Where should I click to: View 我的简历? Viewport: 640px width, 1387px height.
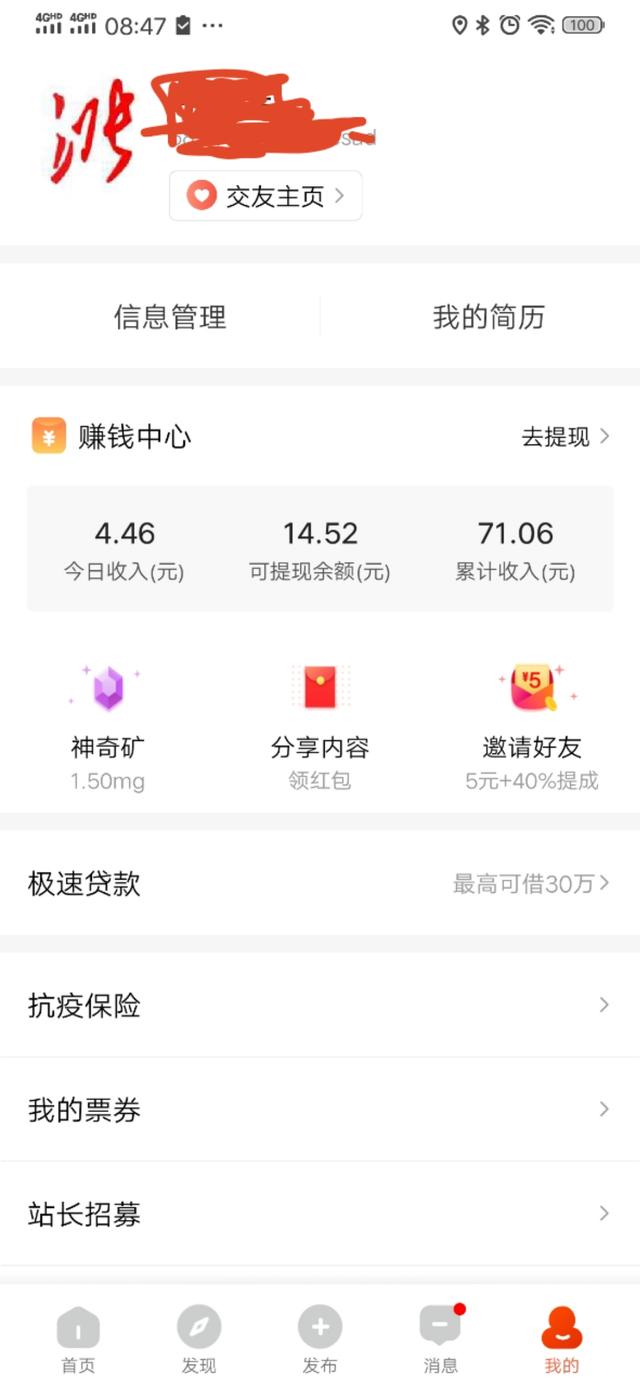[488, 317]
